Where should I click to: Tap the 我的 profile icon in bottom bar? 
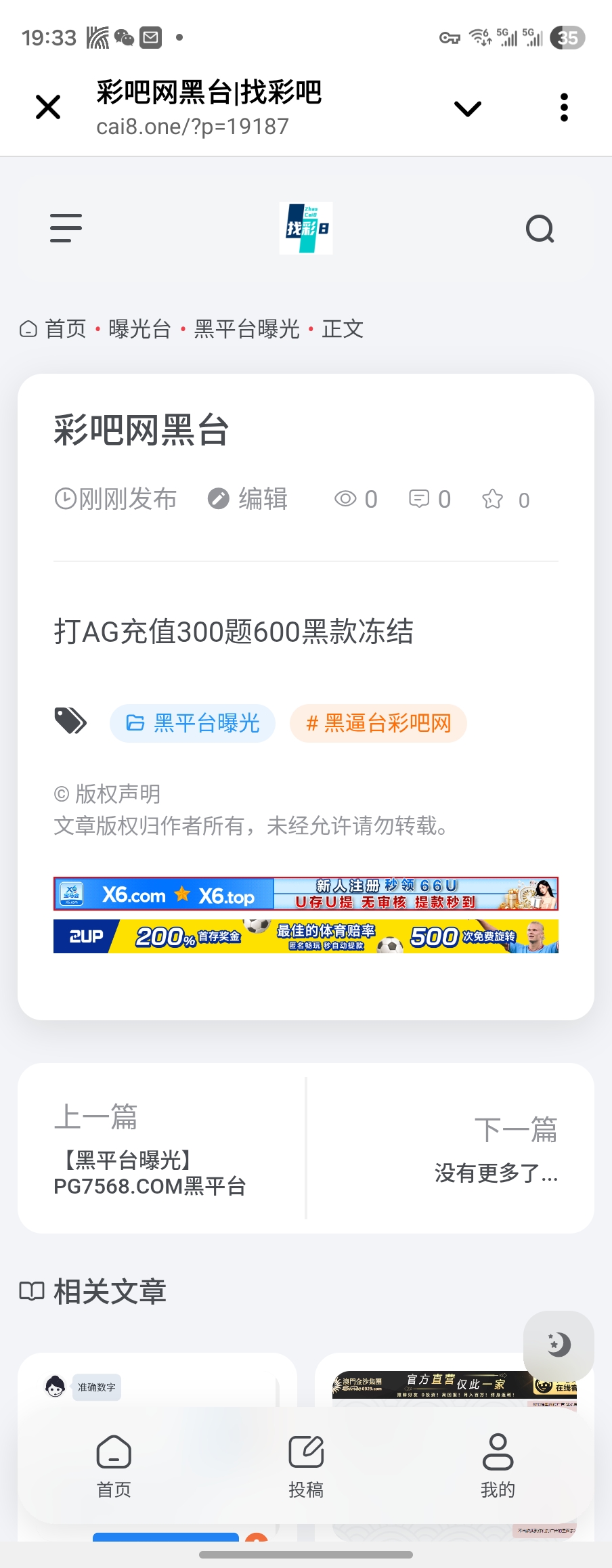(498, 1453)
